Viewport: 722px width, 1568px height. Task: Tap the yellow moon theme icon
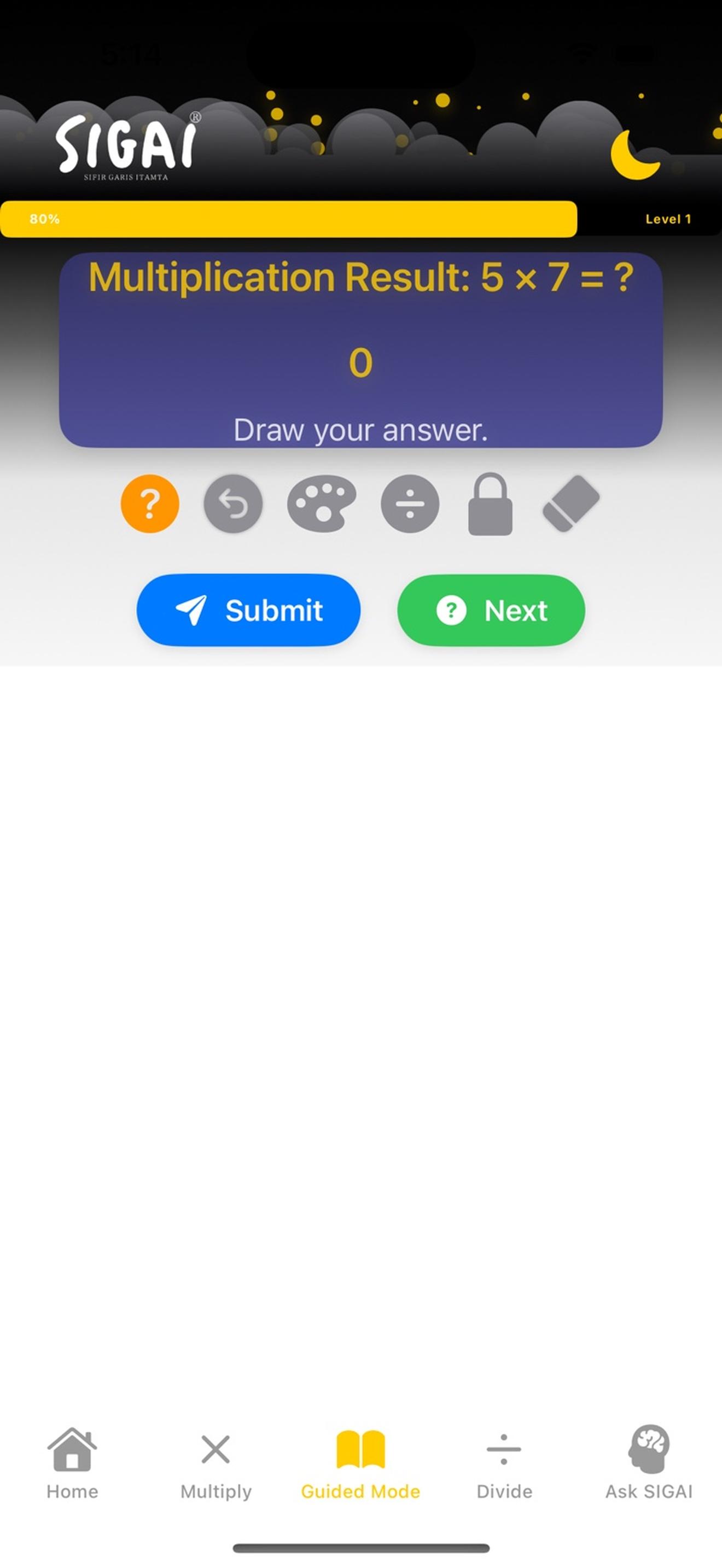pyautogui.click(x=634, y=155)
